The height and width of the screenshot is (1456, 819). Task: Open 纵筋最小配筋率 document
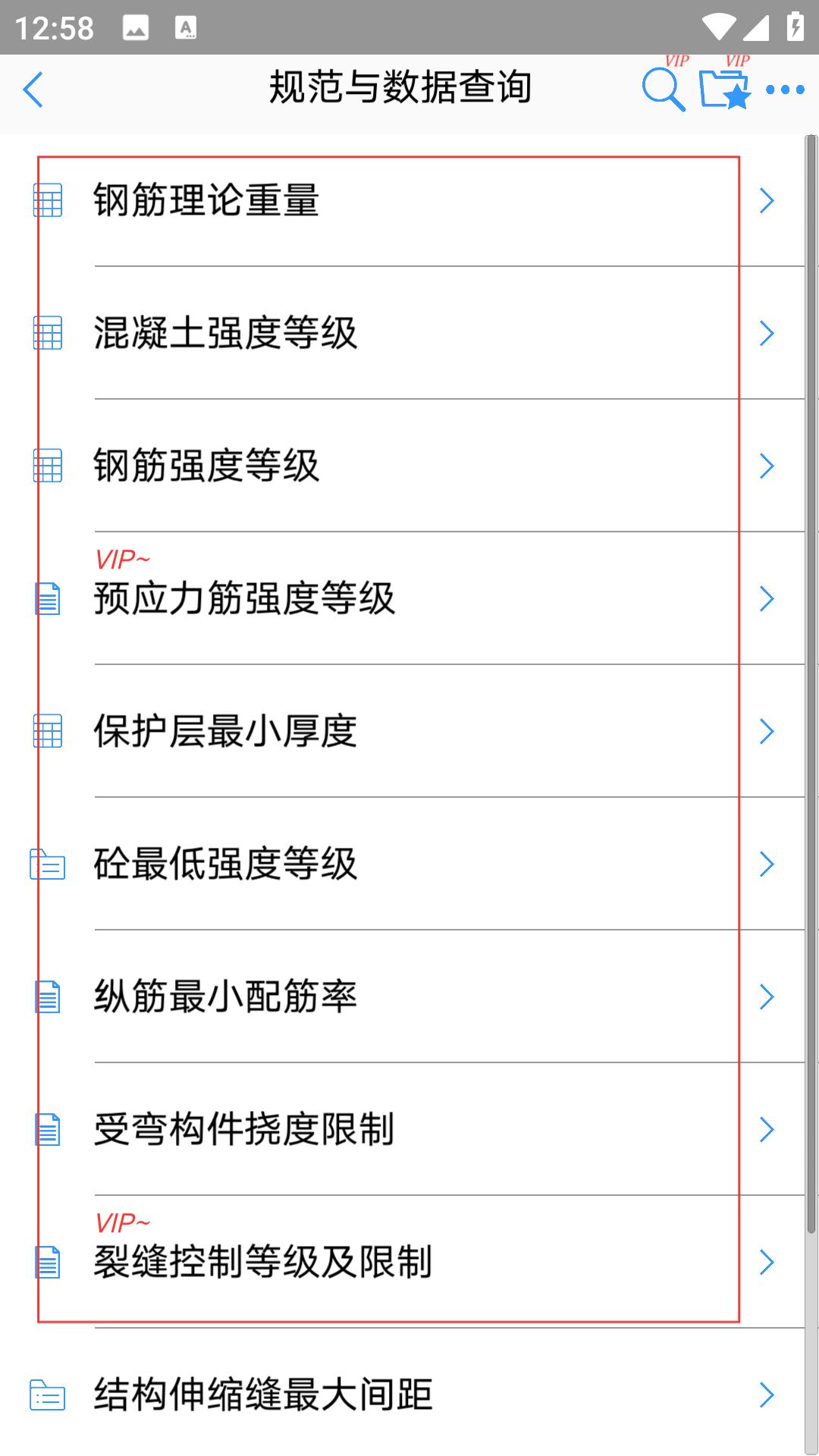click(403, 997)
